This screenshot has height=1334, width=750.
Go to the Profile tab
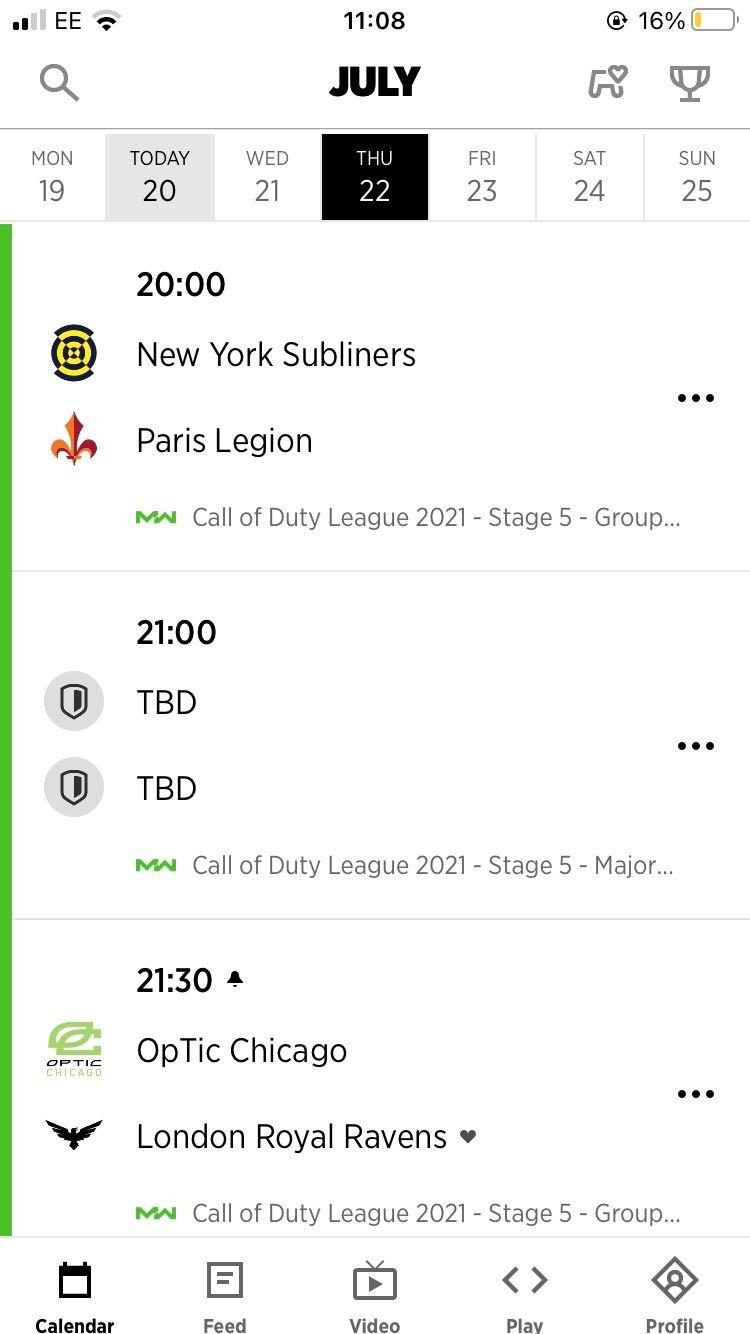tap(674, 1295)
